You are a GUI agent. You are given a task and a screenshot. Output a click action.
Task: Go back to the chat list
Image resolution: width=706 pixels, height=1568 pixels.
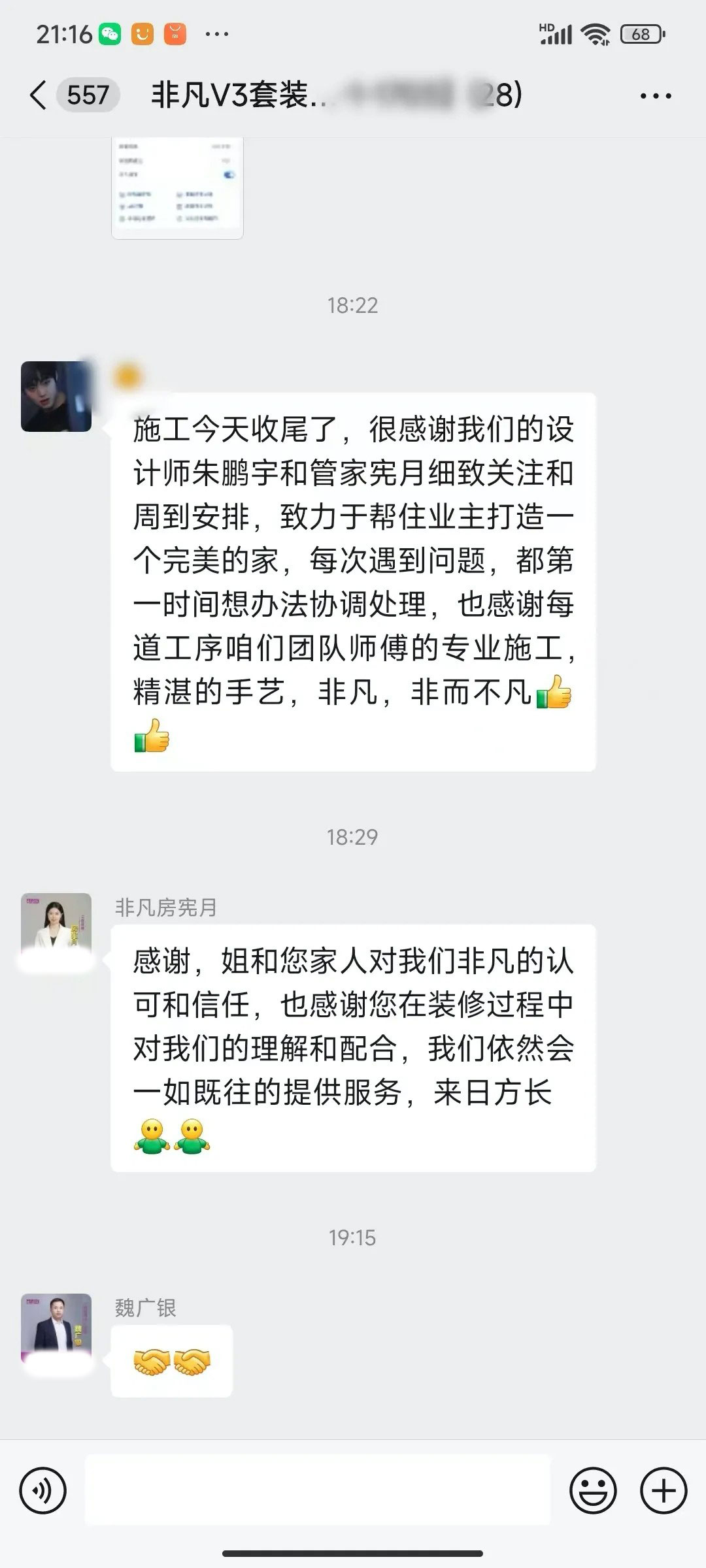[39, 95]
